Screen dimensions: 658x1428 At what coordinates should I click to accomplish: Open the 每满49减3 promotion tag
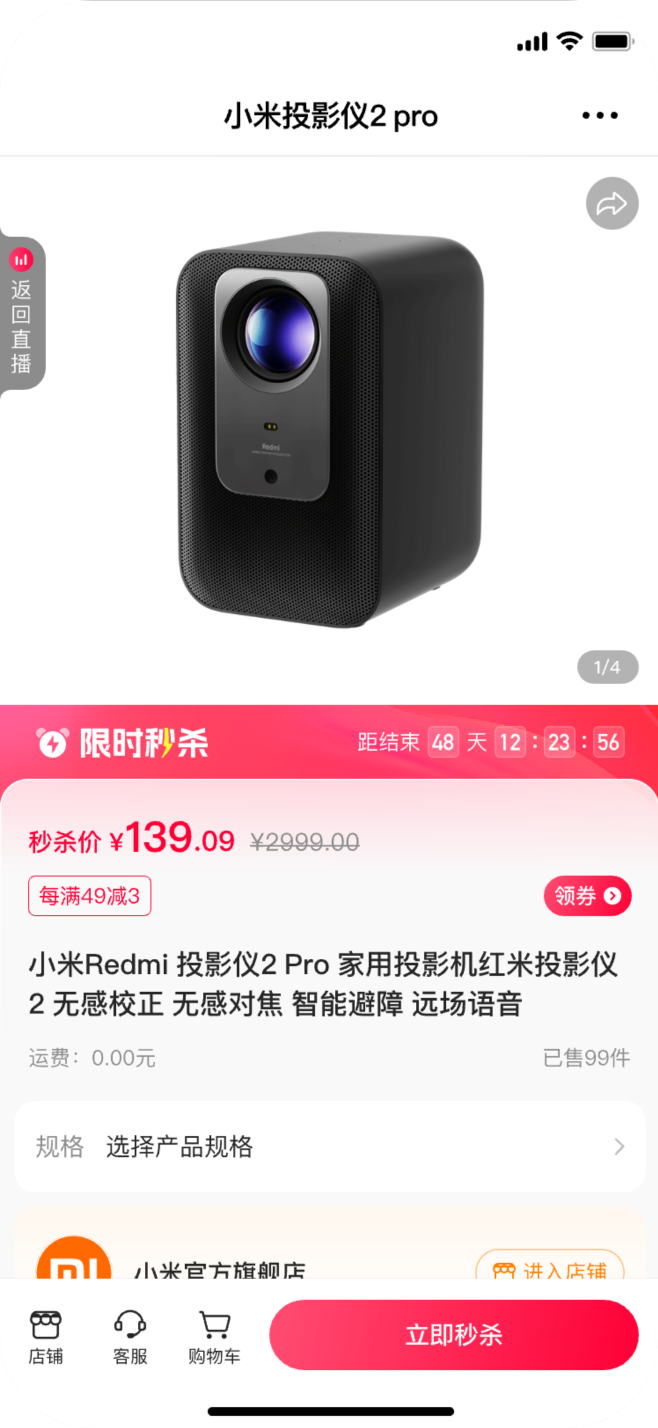(x=89, y=896)
